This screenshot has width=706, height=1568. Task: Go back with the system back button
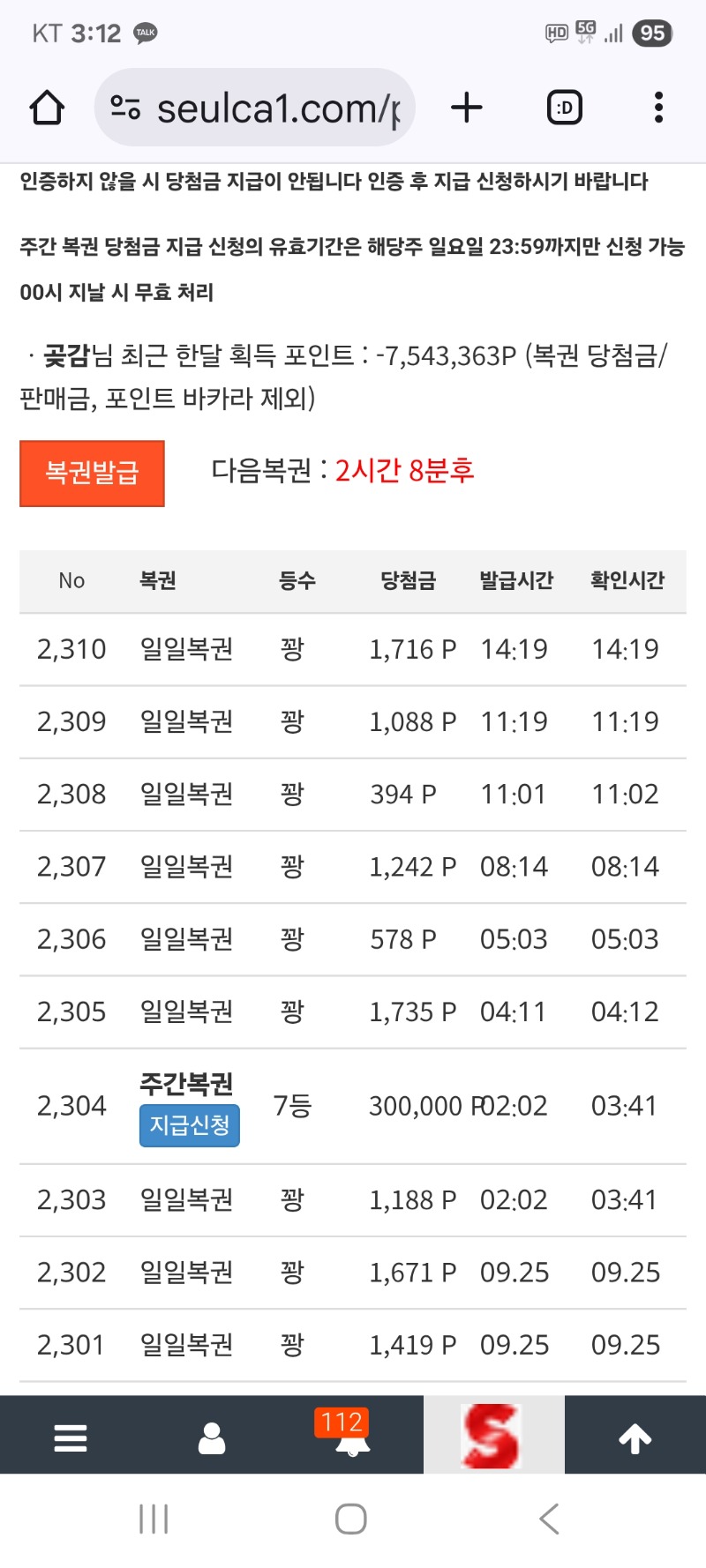[x=549, y=1519]
